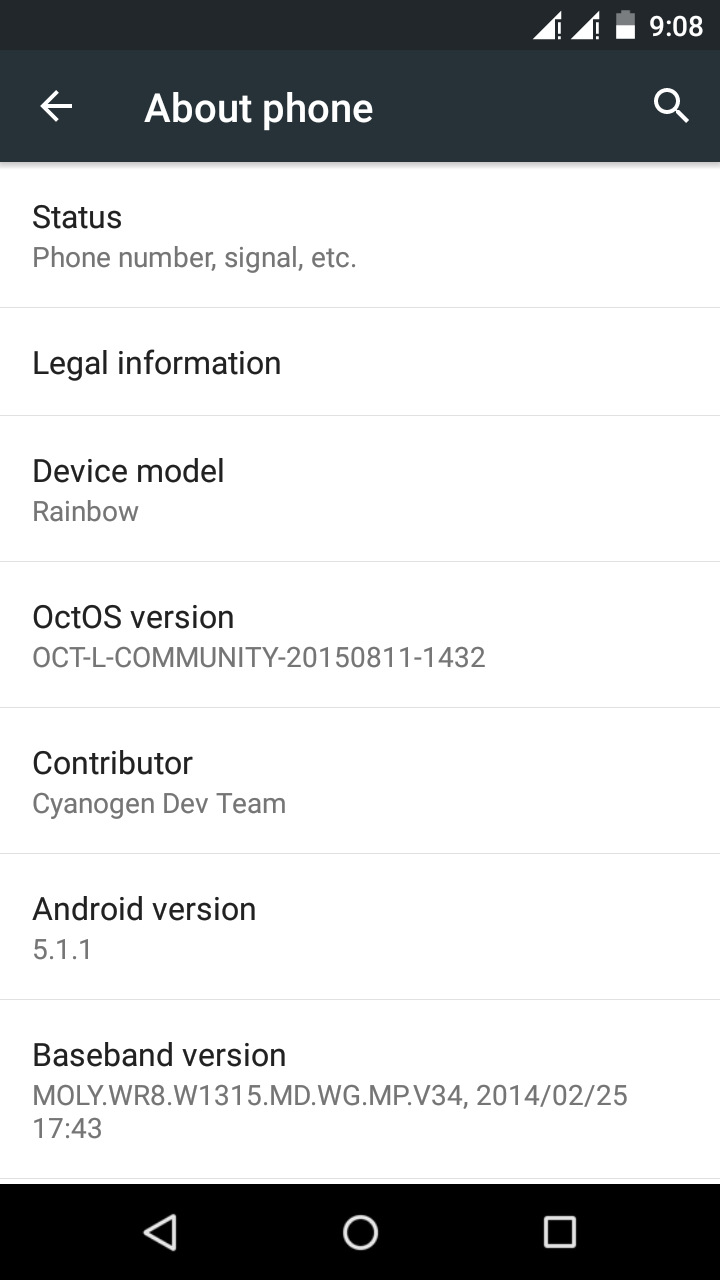Go back from About phone
The height and width of the screenshot is (1280, 720).
click(56, 107)
